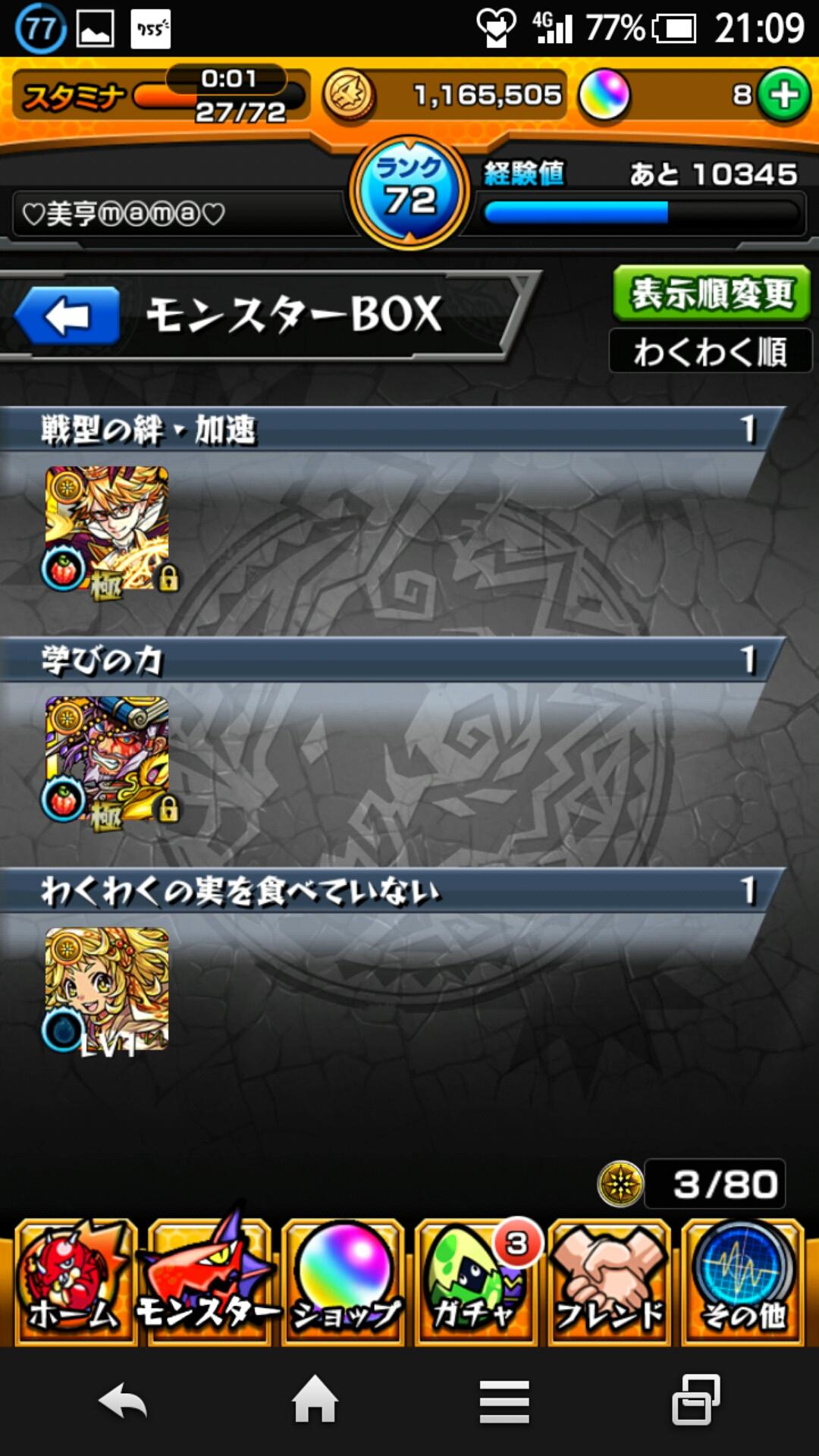Switch to the フレンド tab

[x=610, y=1282]
